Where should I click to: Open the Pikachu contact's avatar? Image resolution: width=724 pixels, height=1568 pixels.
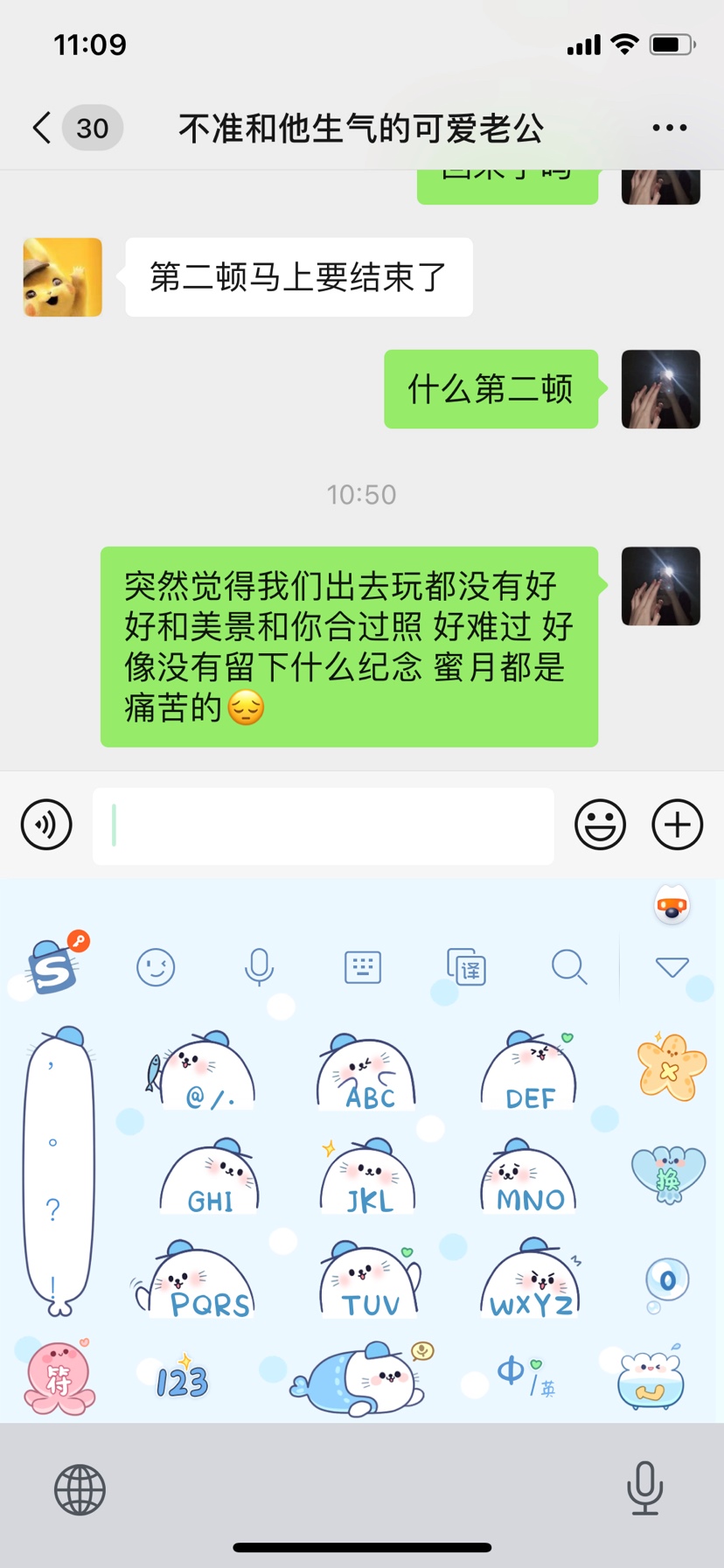(62, 277)
